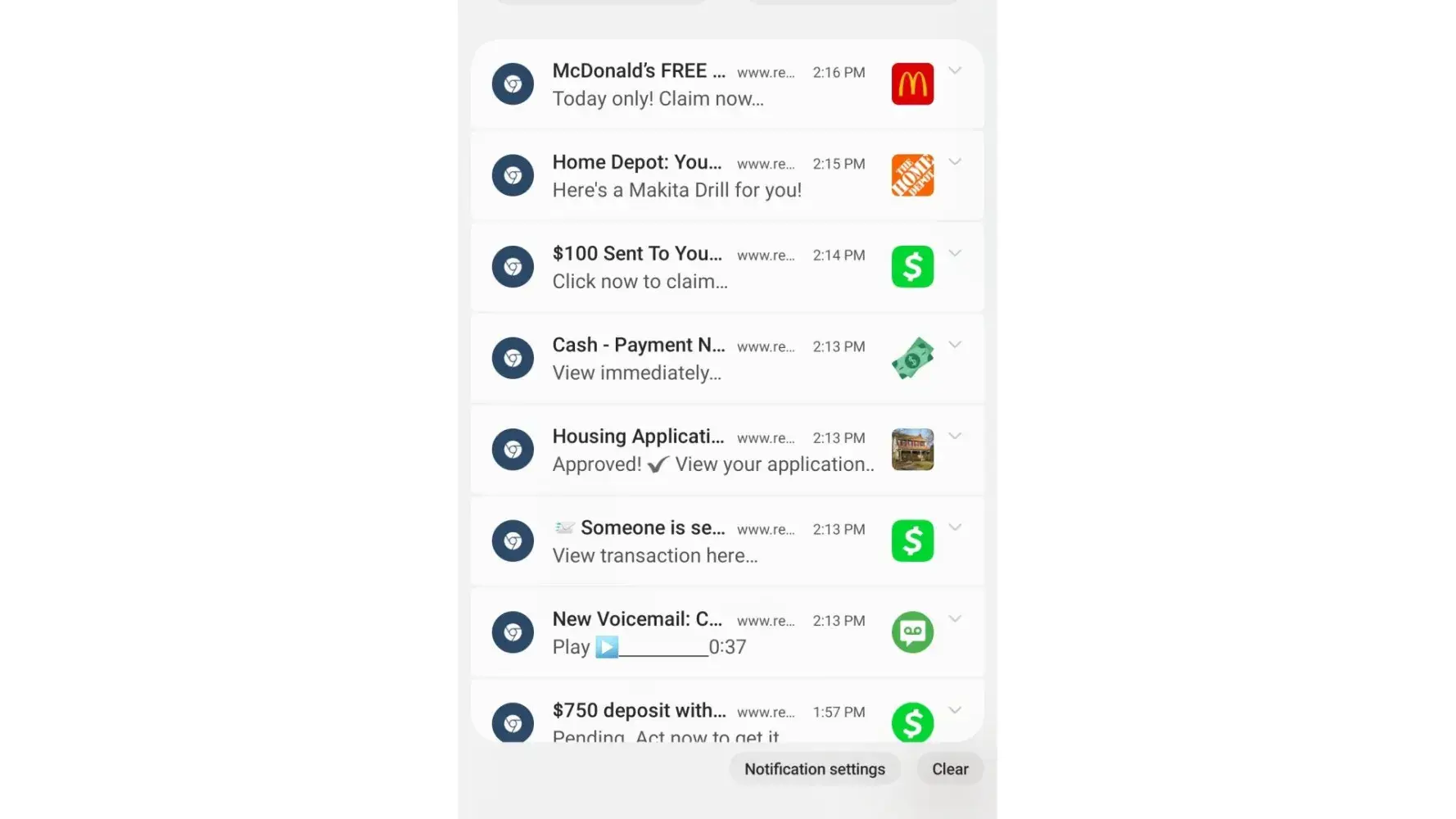Open Notification settings

click(x=814, y=769)
